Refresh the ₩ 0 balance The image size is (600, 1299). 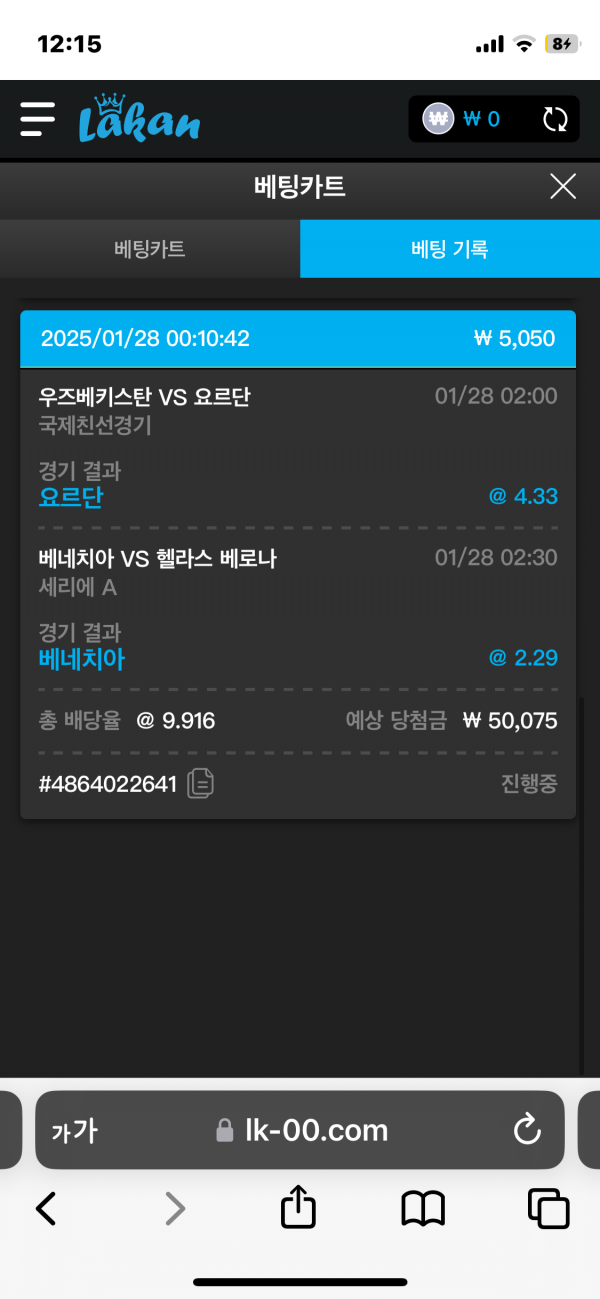point(555,120)
